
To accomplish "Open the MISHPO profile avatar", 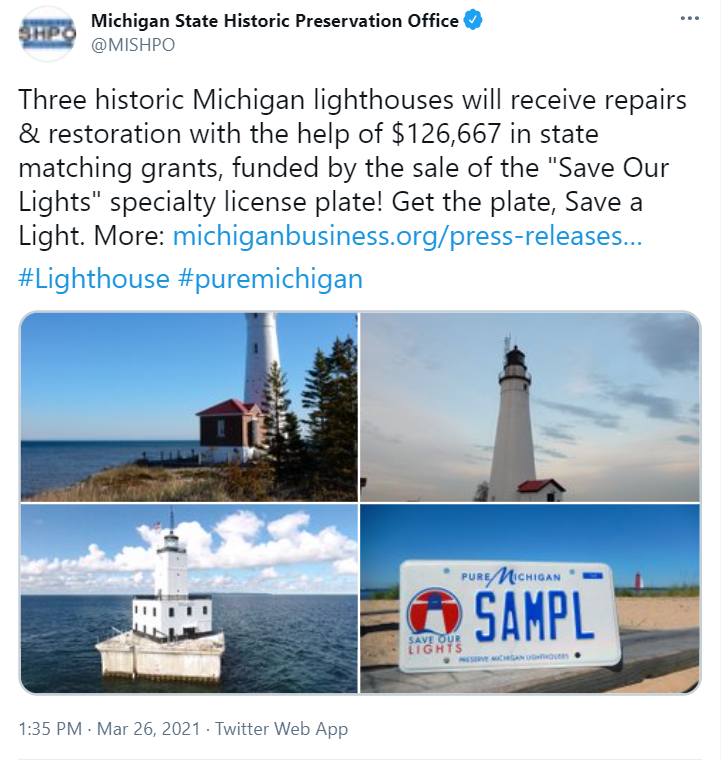I will tap(47, 33).
